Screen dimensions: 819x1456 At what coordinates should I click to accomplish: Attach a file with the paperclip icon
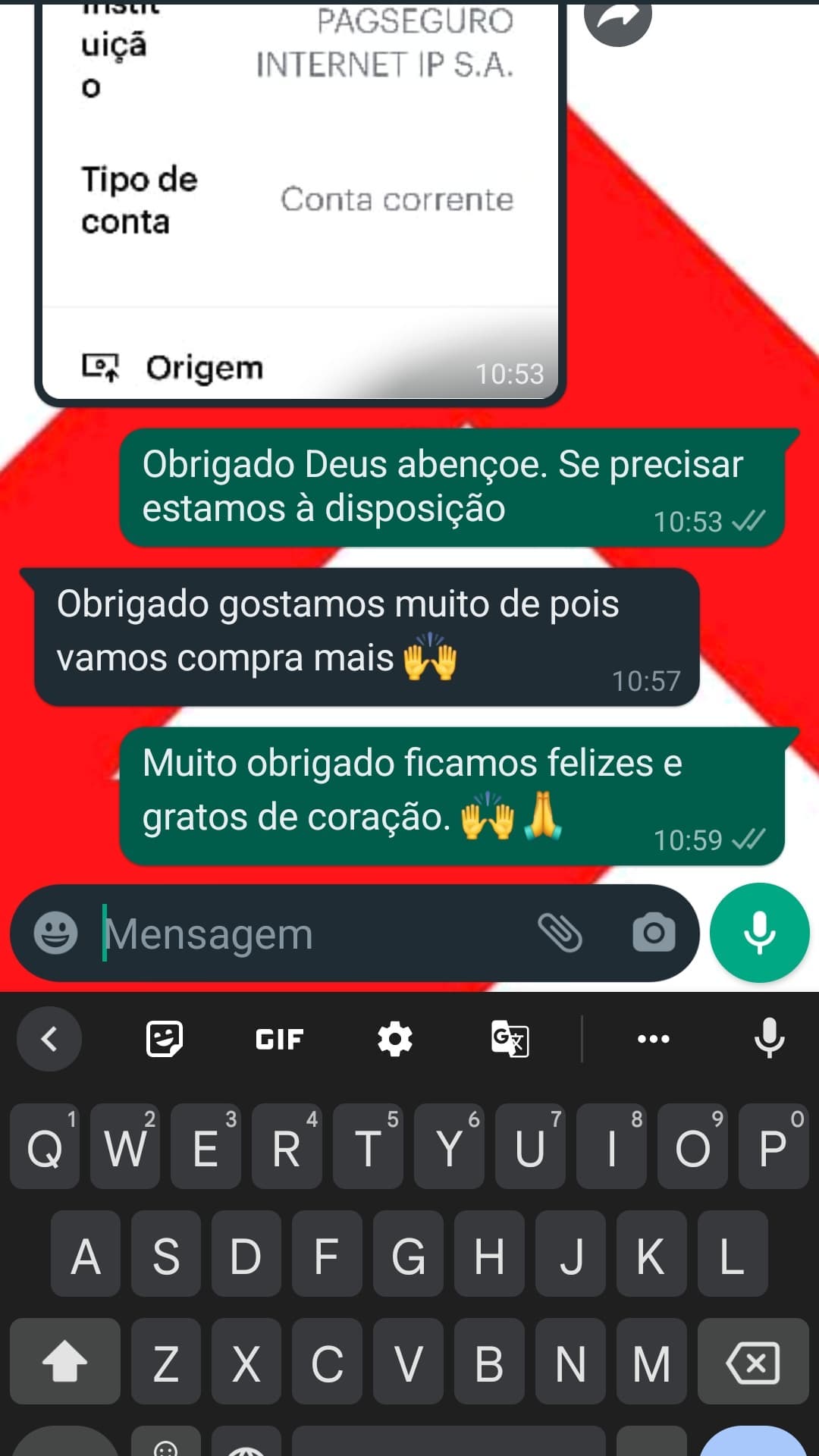(560, 932)
